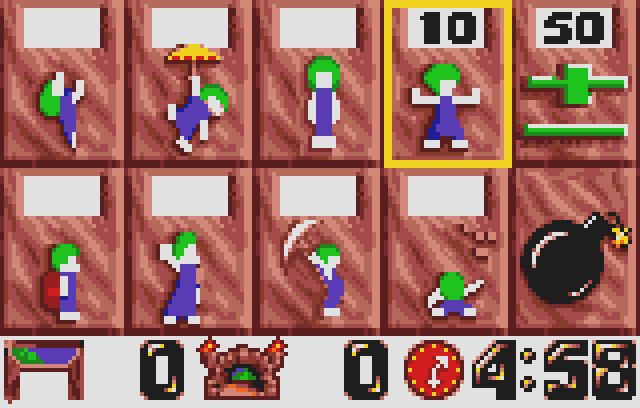Select the blocker skill showing 10
The image size is (640, 408).
[x=448, y=82]
